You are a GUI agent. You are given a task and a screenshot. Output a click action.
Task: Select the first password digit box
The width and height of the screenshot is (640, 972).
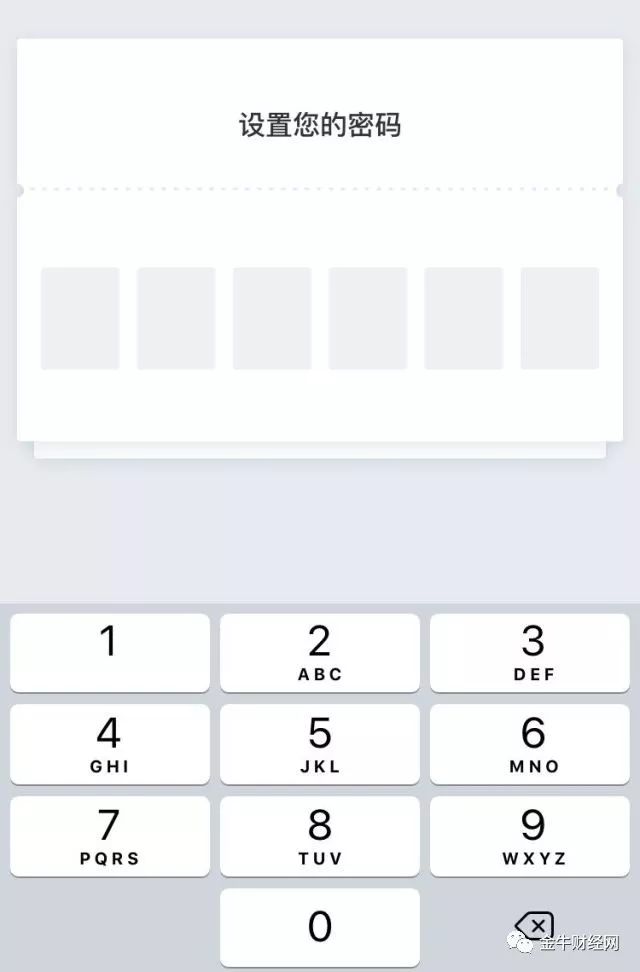80,318
